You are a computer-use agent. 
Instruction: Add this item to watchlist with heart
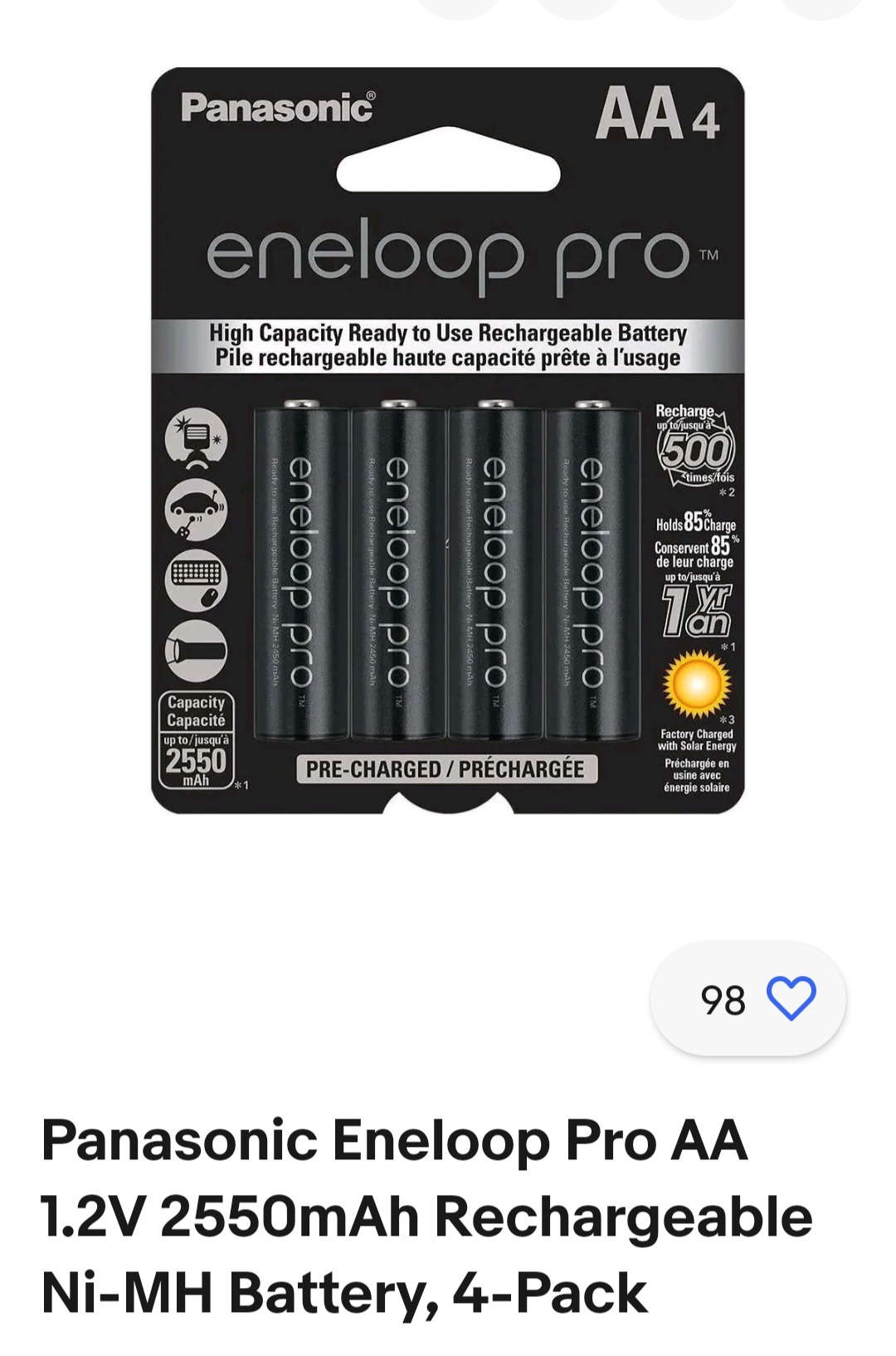(791, 998)
